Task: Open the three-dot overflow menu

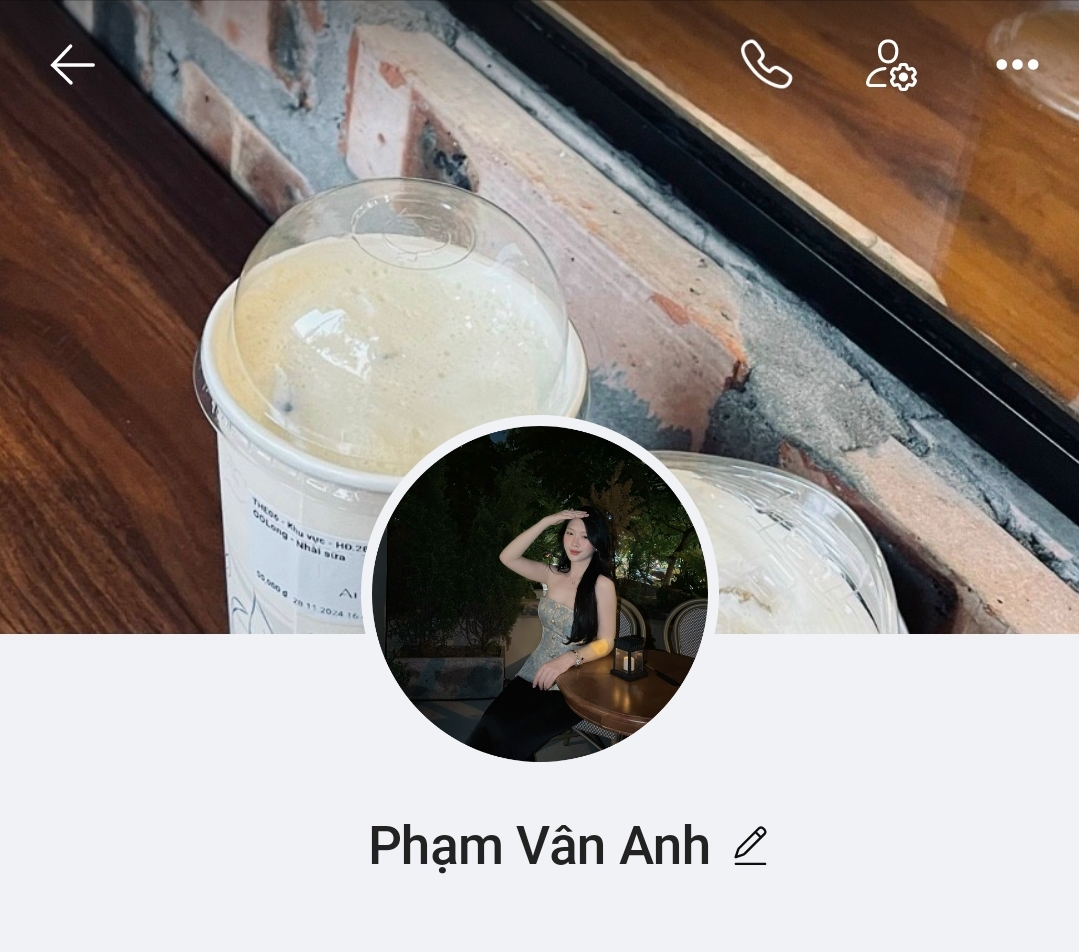Action: point(1017,65)
